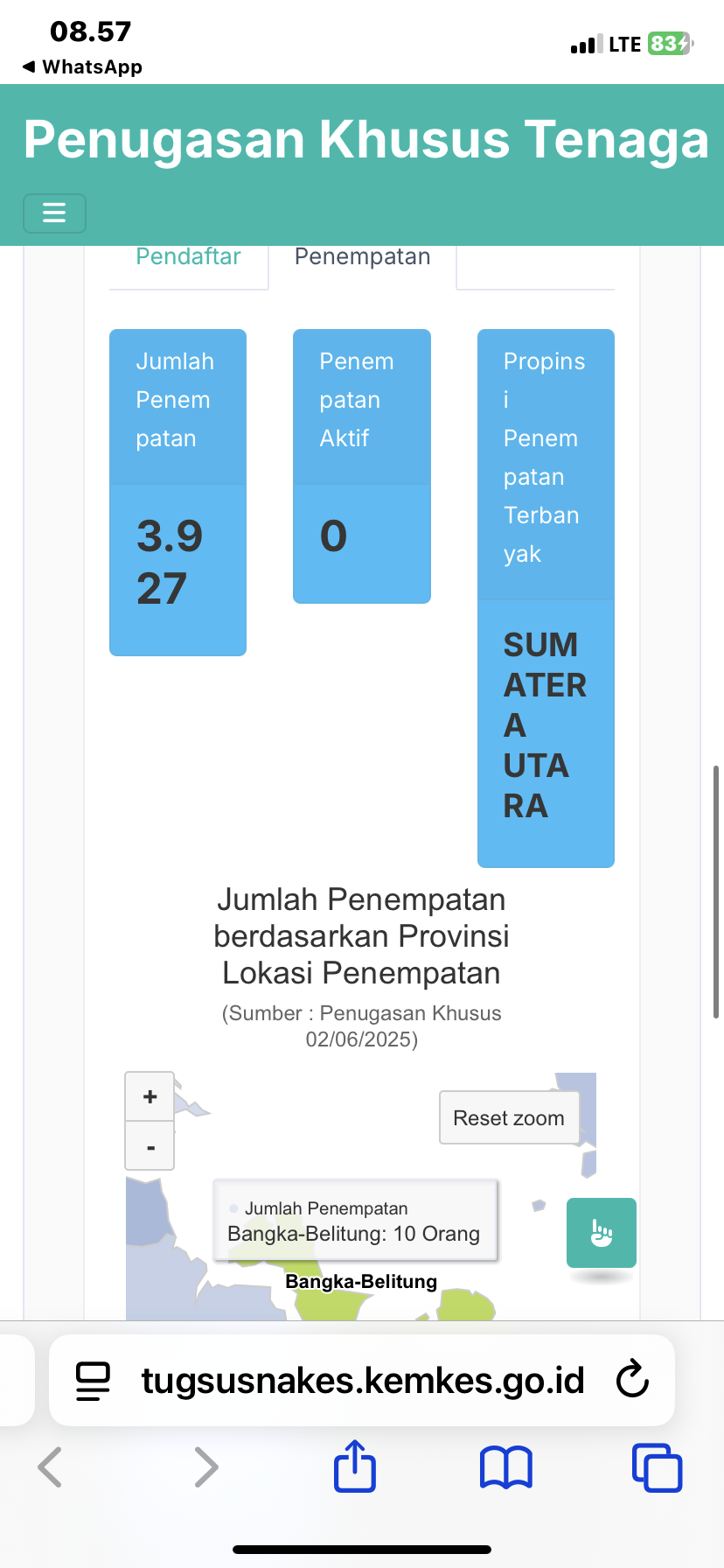Switch to the Pendaftar tab
The height and width of the screenshot is (1568, 724).
[188, 257]
